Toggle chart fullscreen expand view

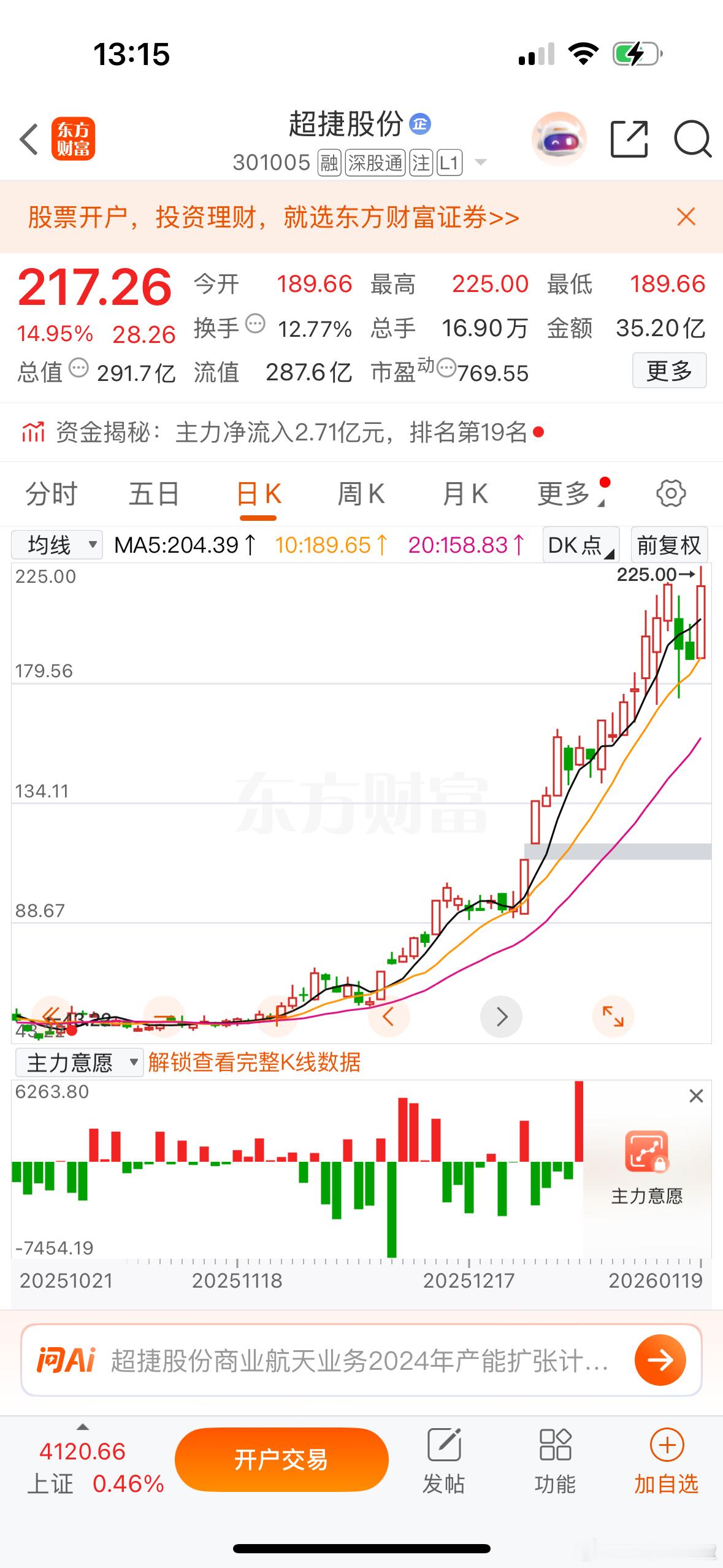click(613, 1017)
